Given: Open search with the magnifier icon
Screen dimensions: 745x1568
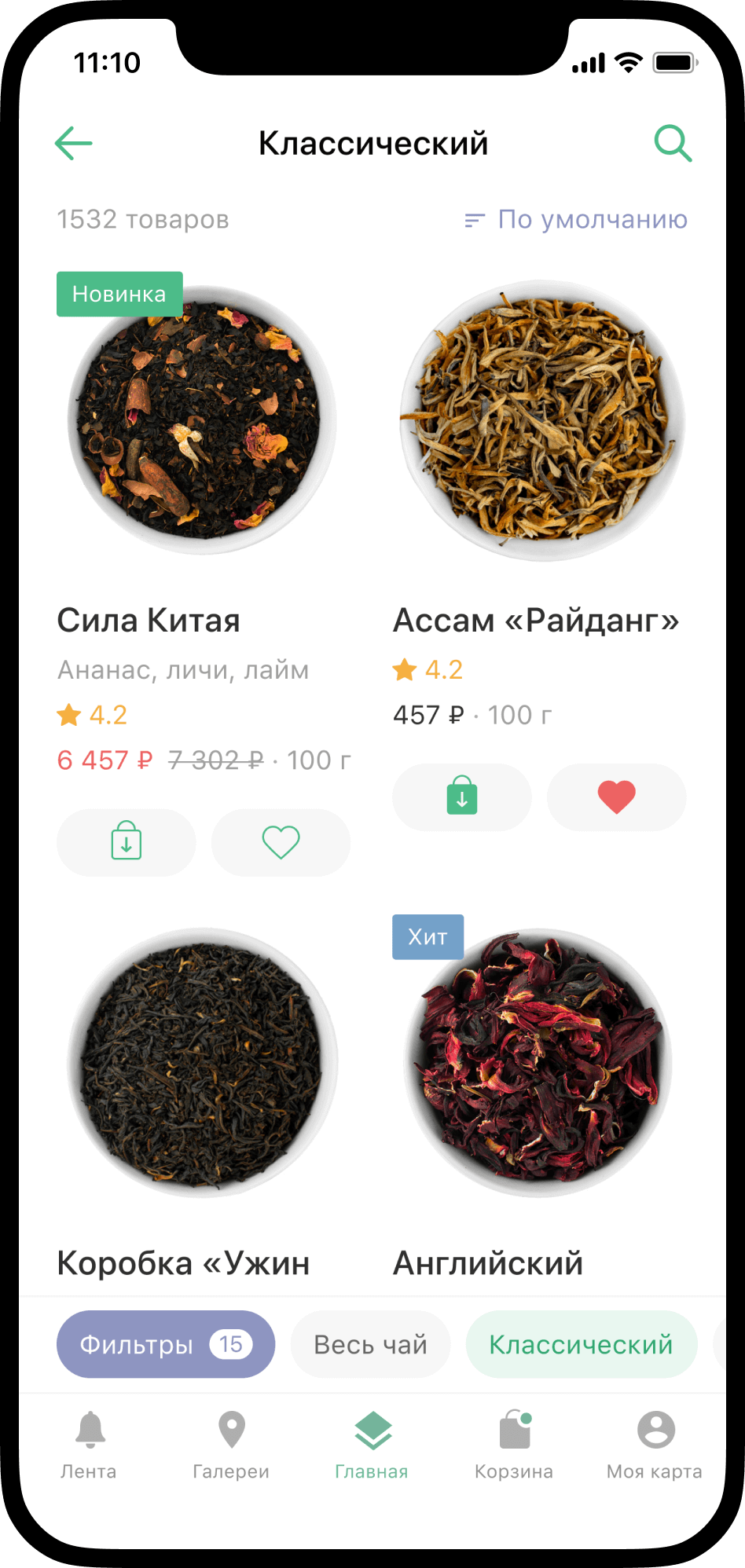Looking at the screenshot, I should (673, 143).
